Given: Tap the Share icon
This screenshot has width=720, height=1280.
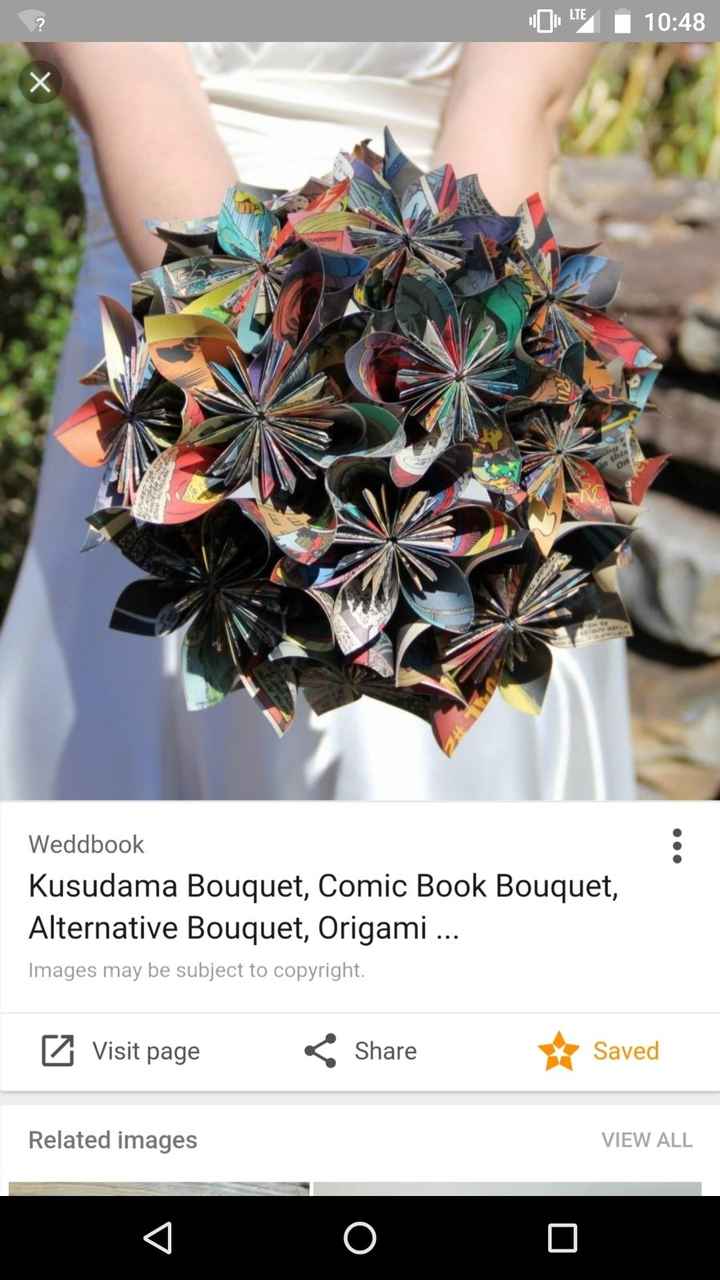Looking at the screenshot, I should (x=318, y=1051).
